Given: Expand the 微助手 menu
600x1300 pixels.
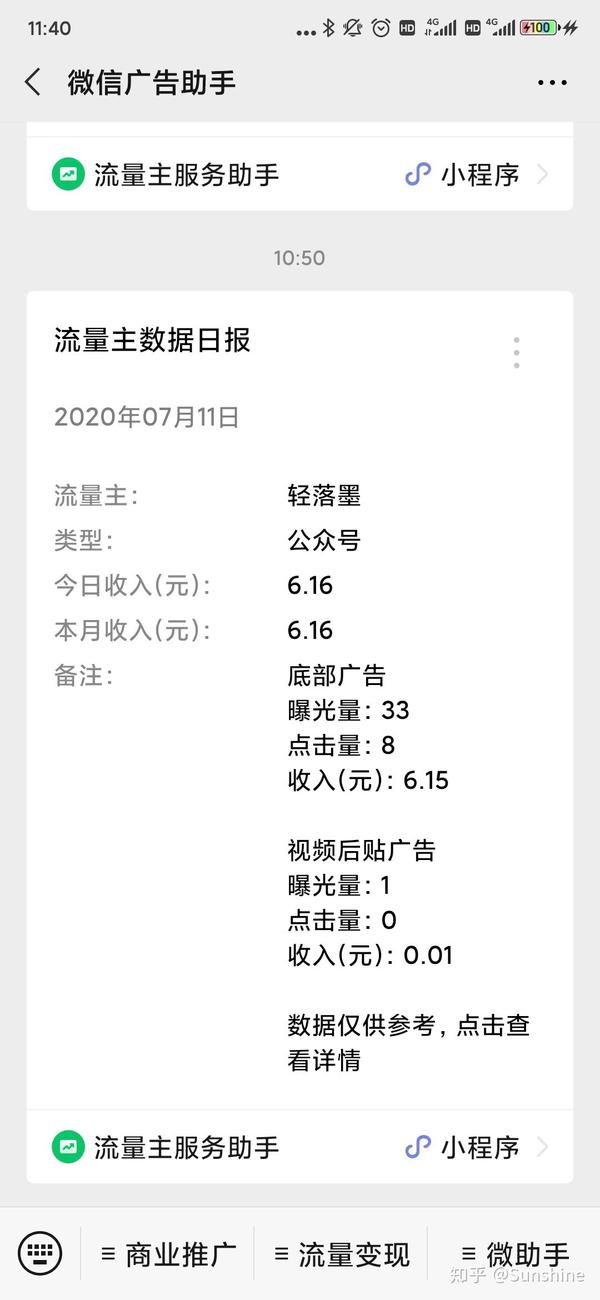Looking at the screenshot, I should 514,1253.
